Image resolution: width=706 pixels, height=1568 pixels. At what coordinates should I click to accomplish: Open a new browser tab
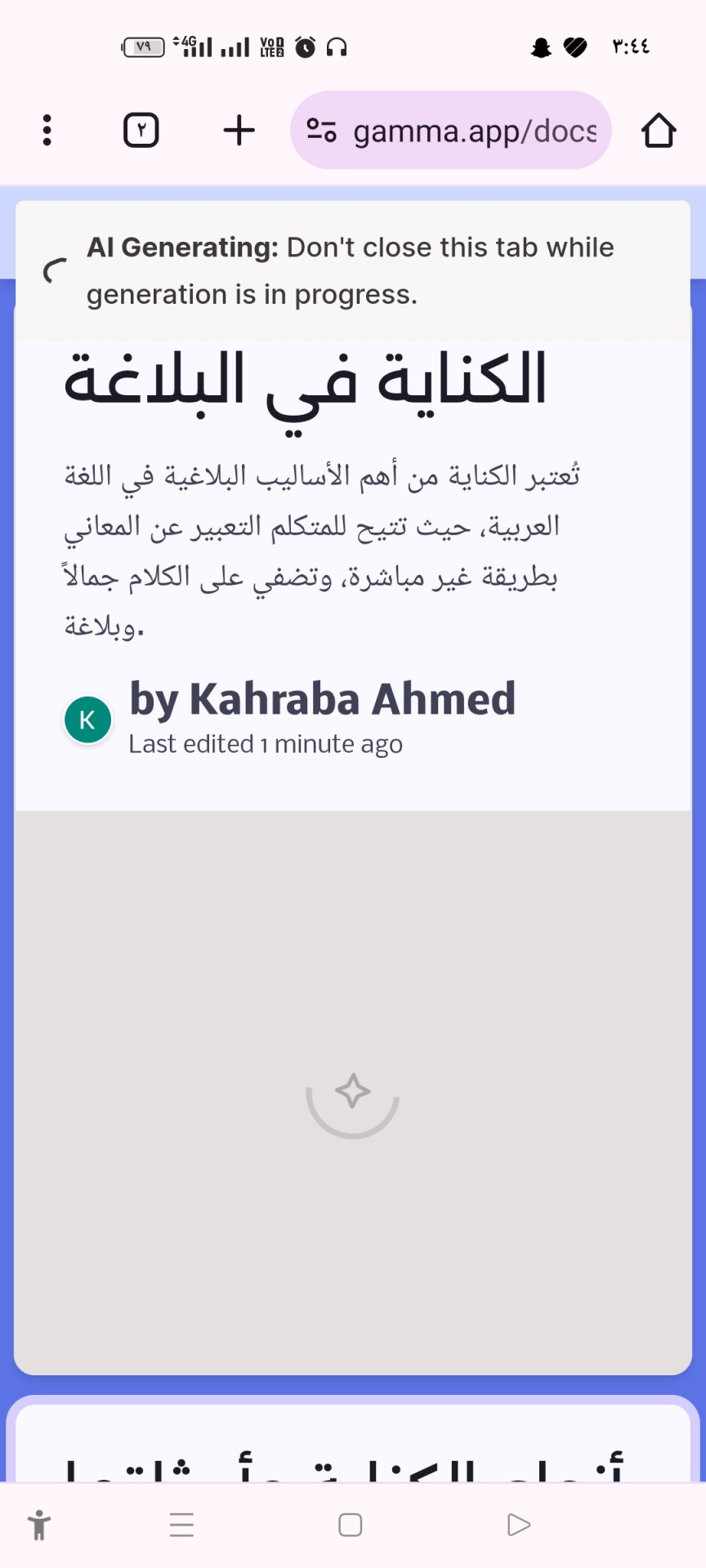239,131
